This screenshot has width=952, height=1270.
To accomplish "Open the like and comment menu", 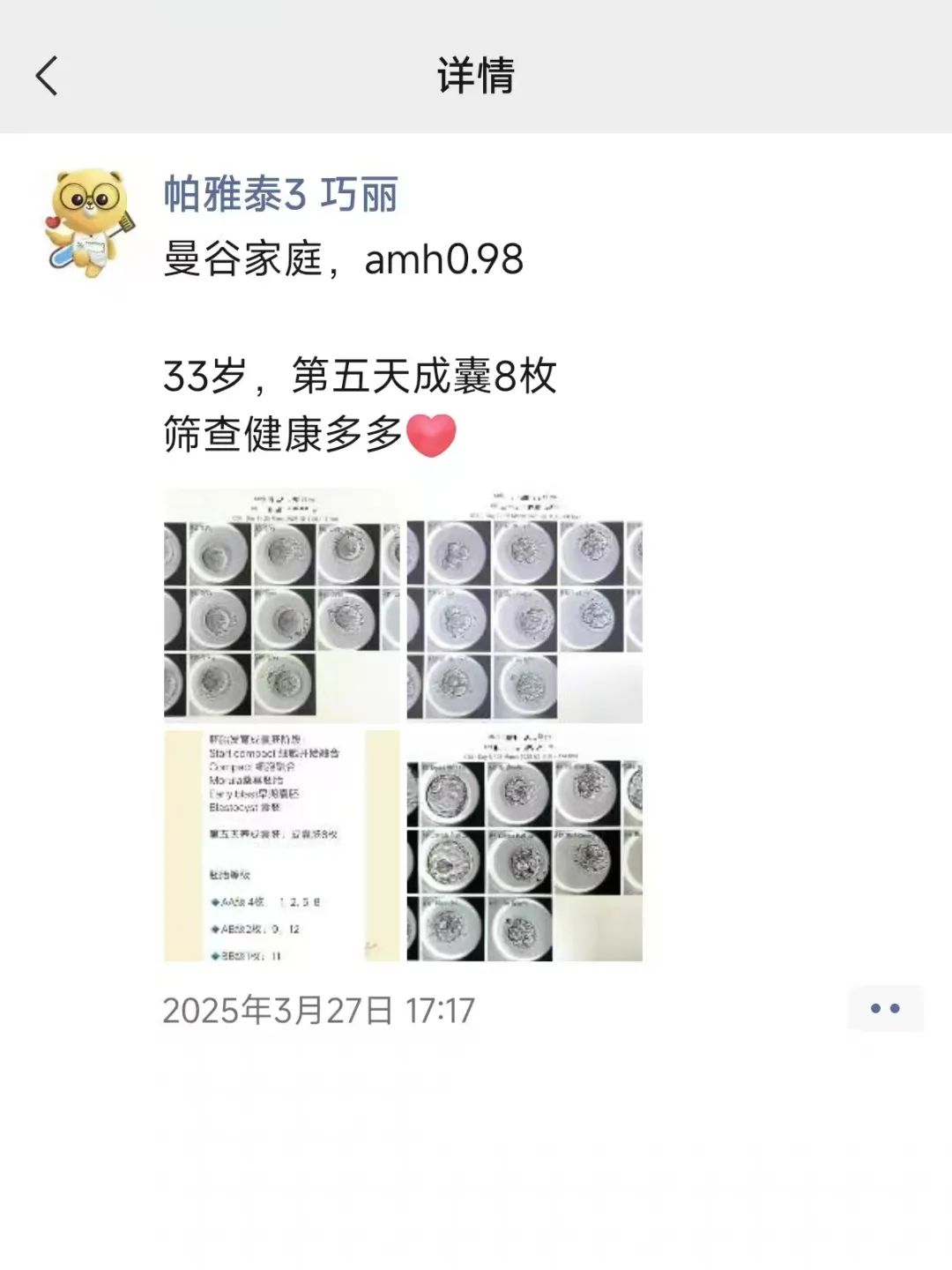I will (884, 1008).
